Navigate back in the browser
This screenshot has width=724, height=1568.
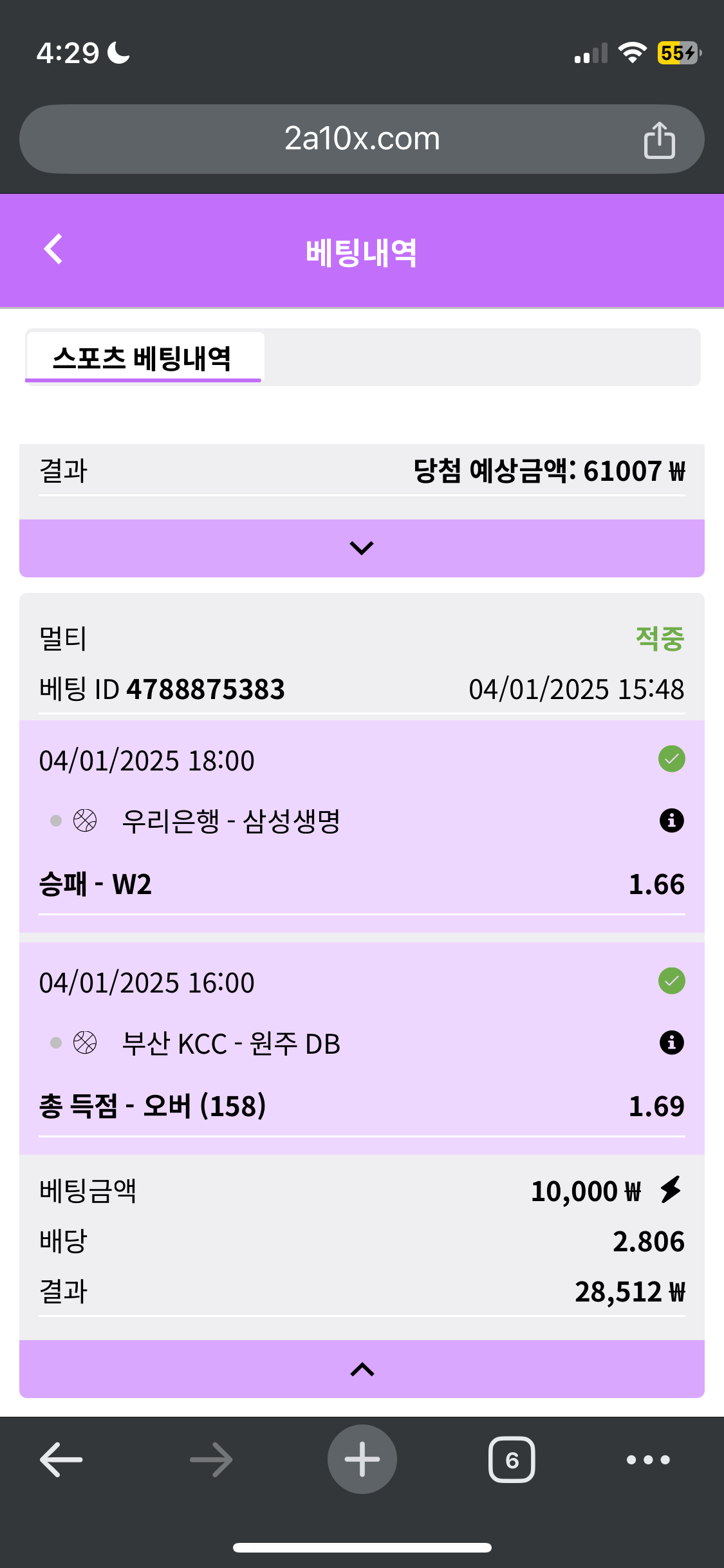tap(61, 1459)
